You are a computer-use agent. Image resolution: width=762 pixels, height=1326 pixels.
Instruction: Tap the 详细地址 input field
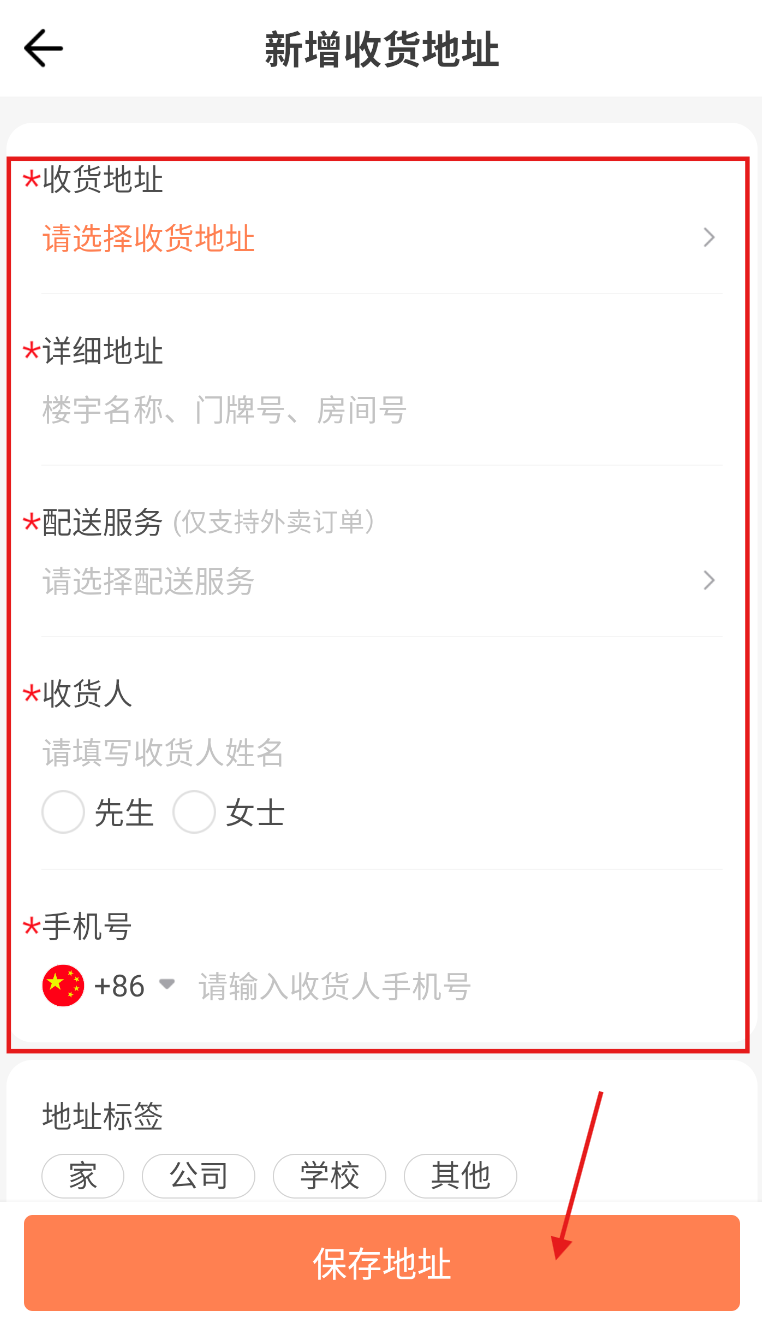381,410
